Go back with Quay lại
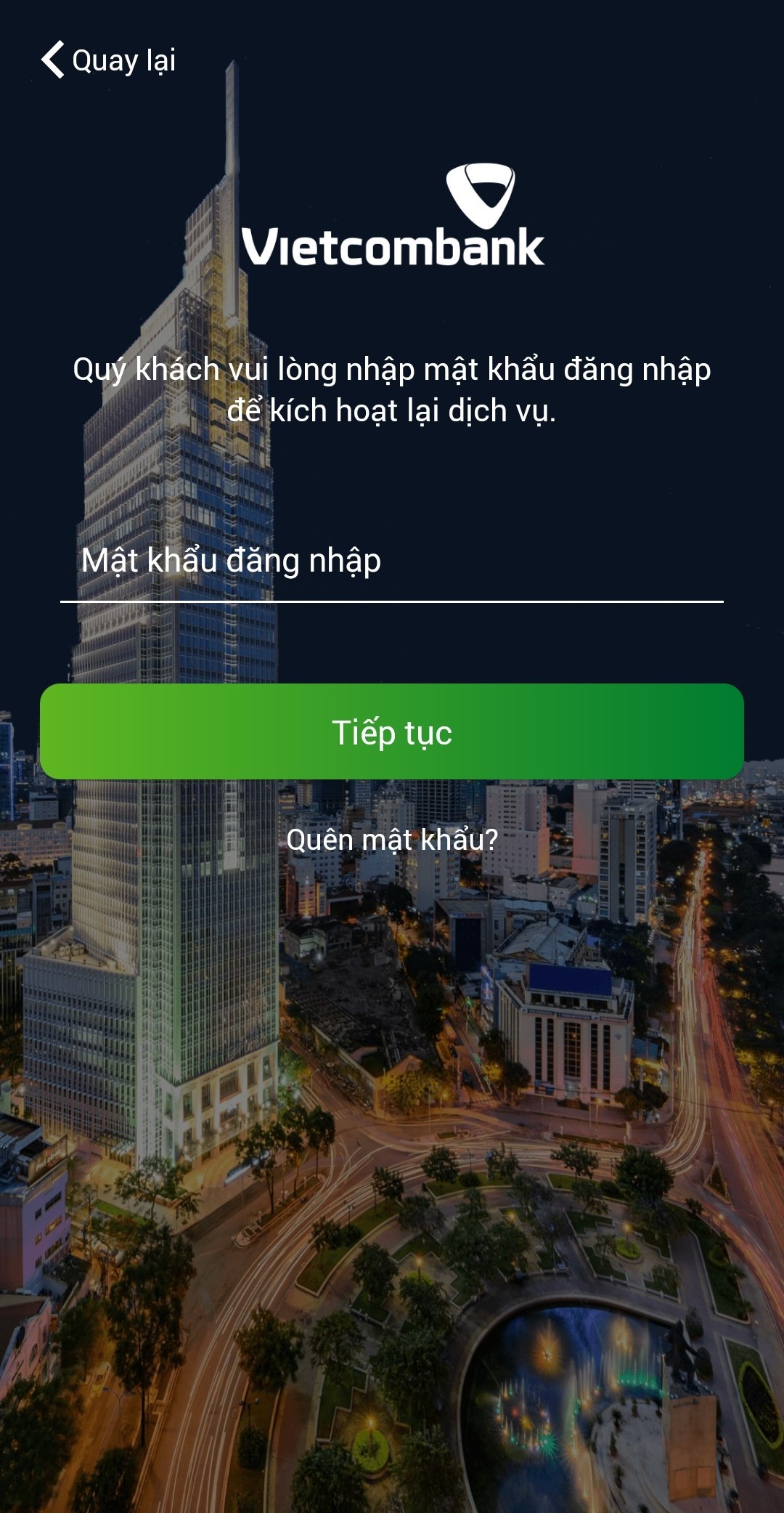784x1513 pixels. (109, 60)
